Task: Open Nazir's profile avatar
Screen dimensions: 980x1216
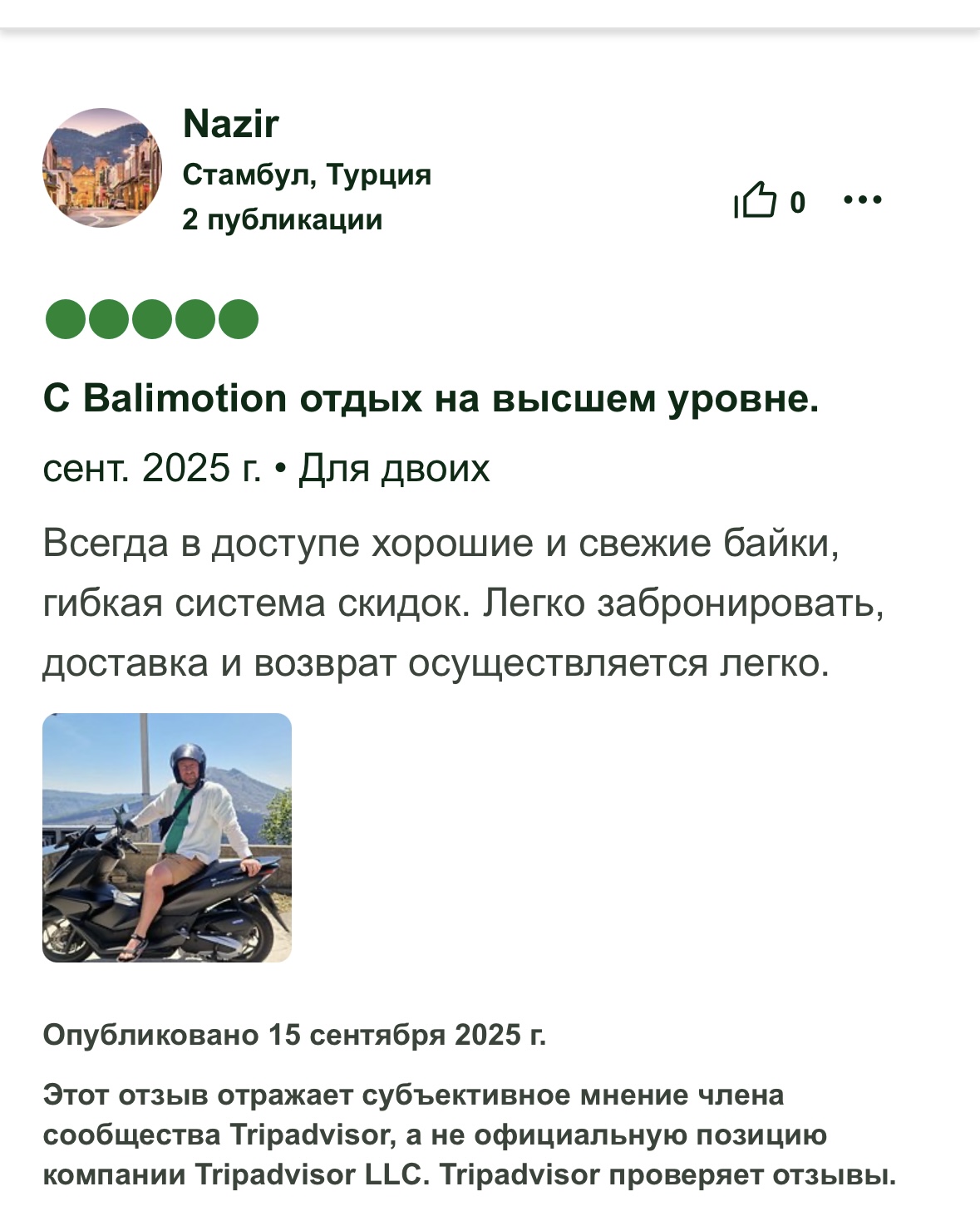Action: click(x=102, y=167)
